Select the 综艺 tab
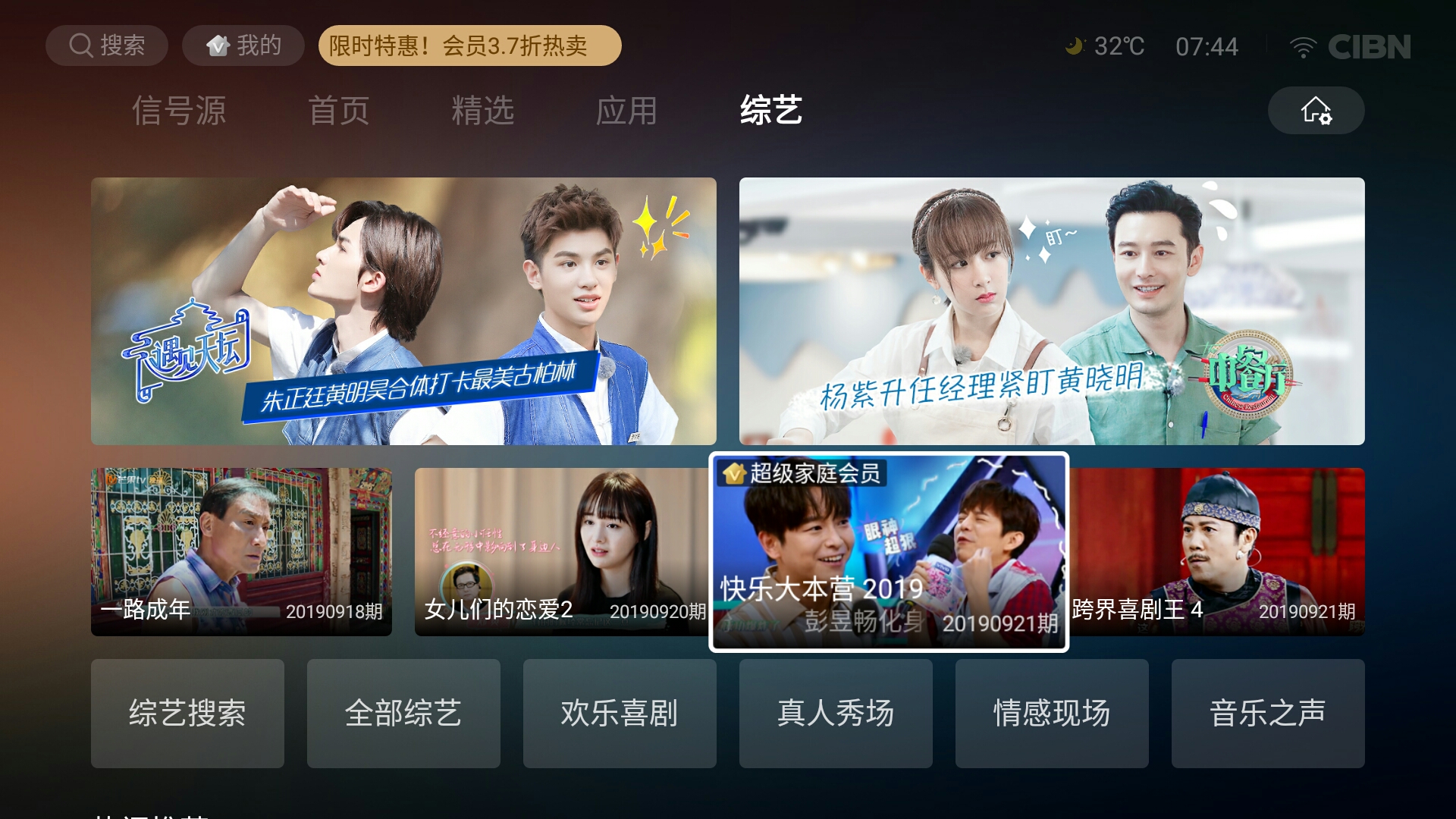 [770, 111]
